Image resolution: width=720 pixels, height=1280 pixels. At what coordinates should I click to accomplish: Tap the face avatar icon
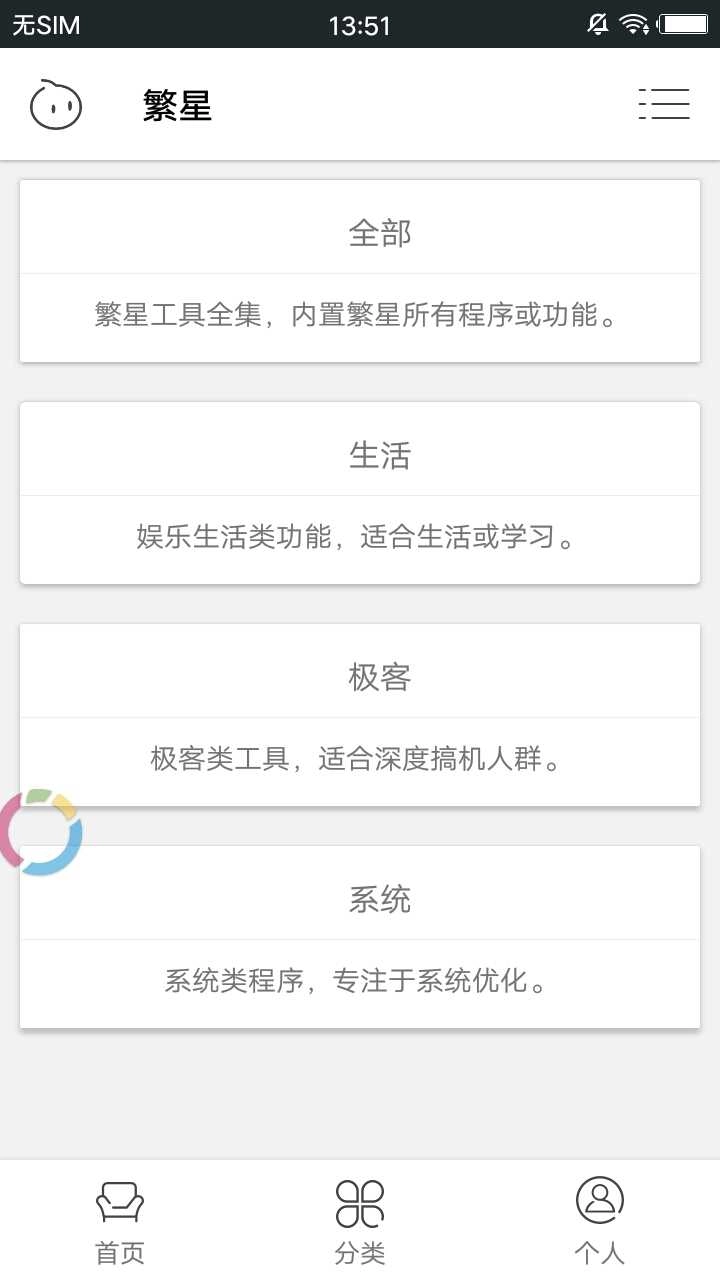[55, 105]
